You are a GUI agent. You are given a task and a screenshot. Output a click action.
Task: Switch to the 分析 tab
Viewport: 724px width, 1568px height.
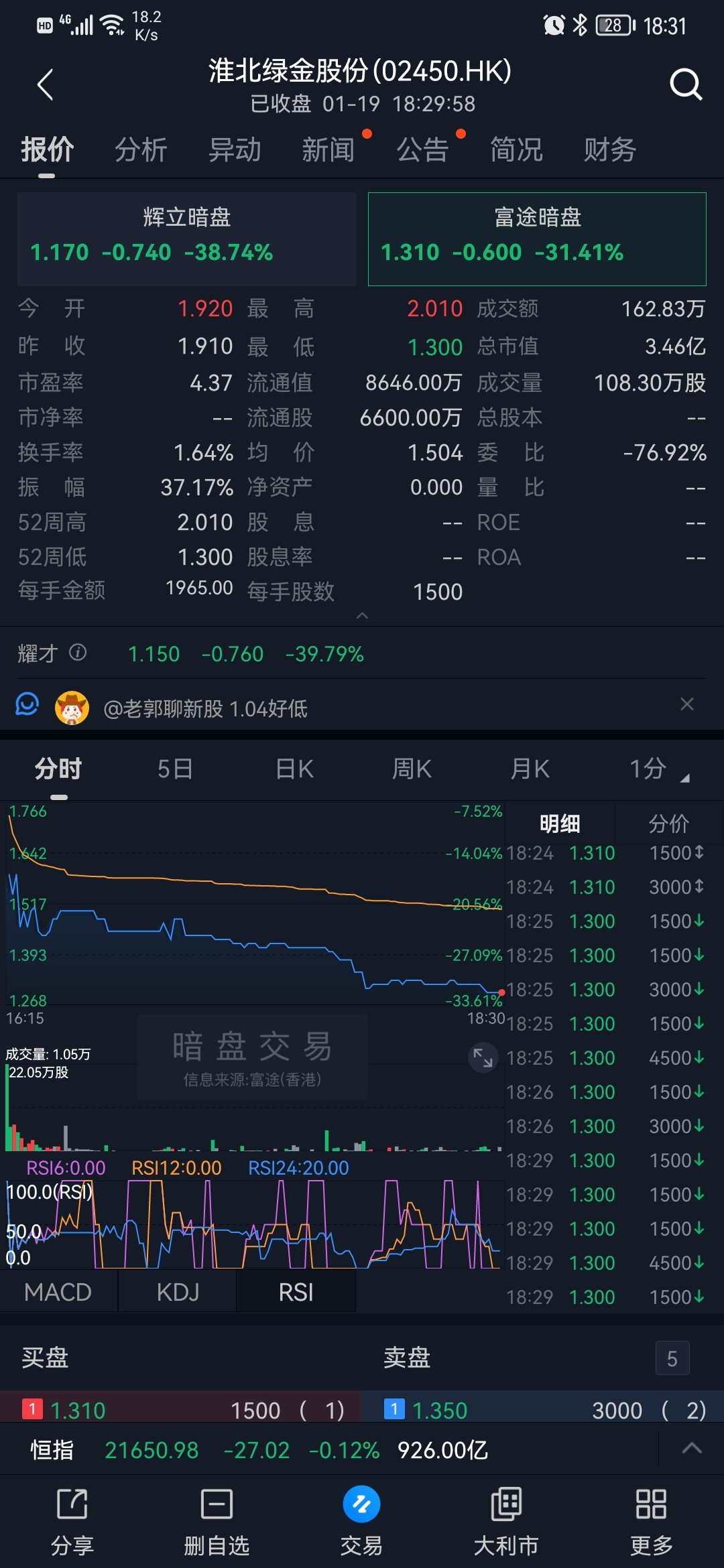141,149
